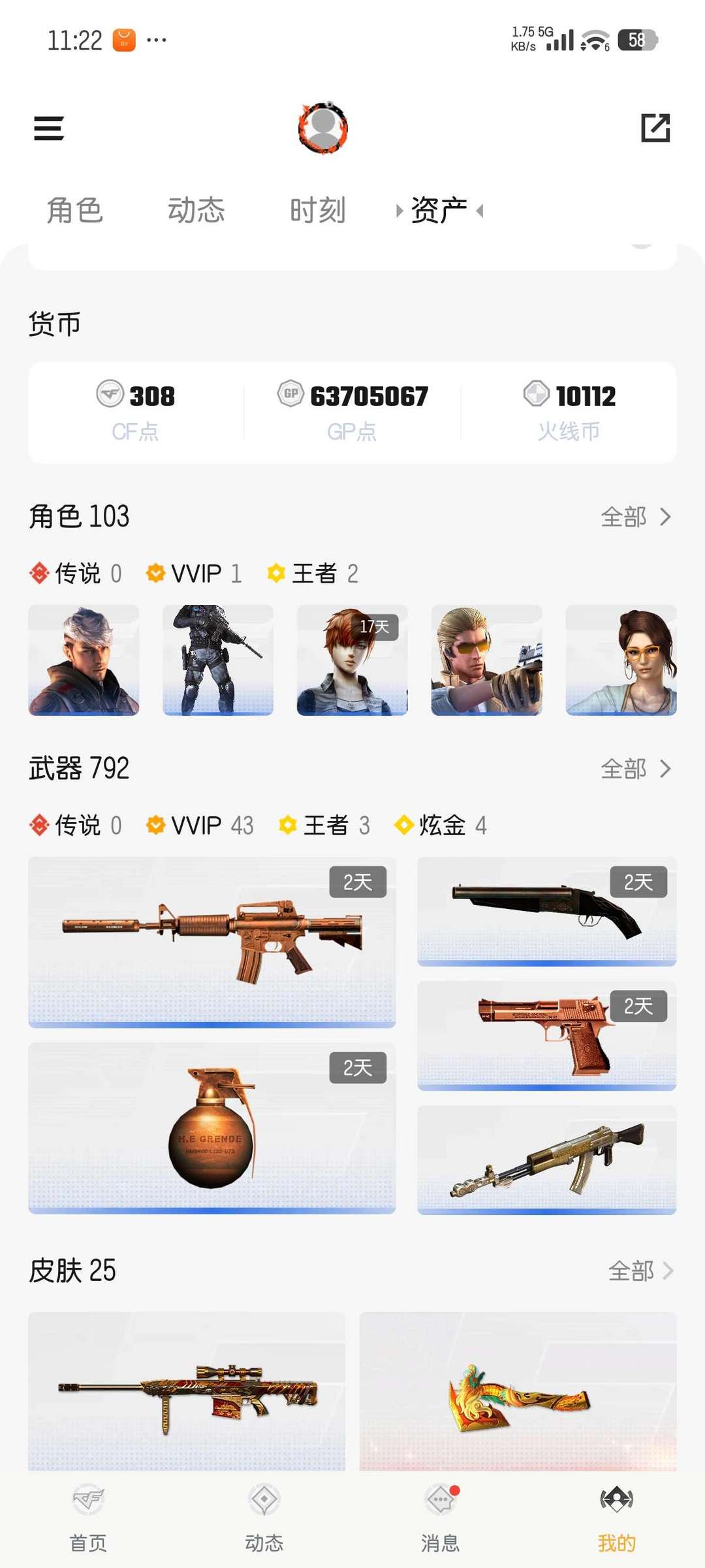Open the hamburger menu
705x1568 pixels.
pyautogui.click(x=49, y=128)
